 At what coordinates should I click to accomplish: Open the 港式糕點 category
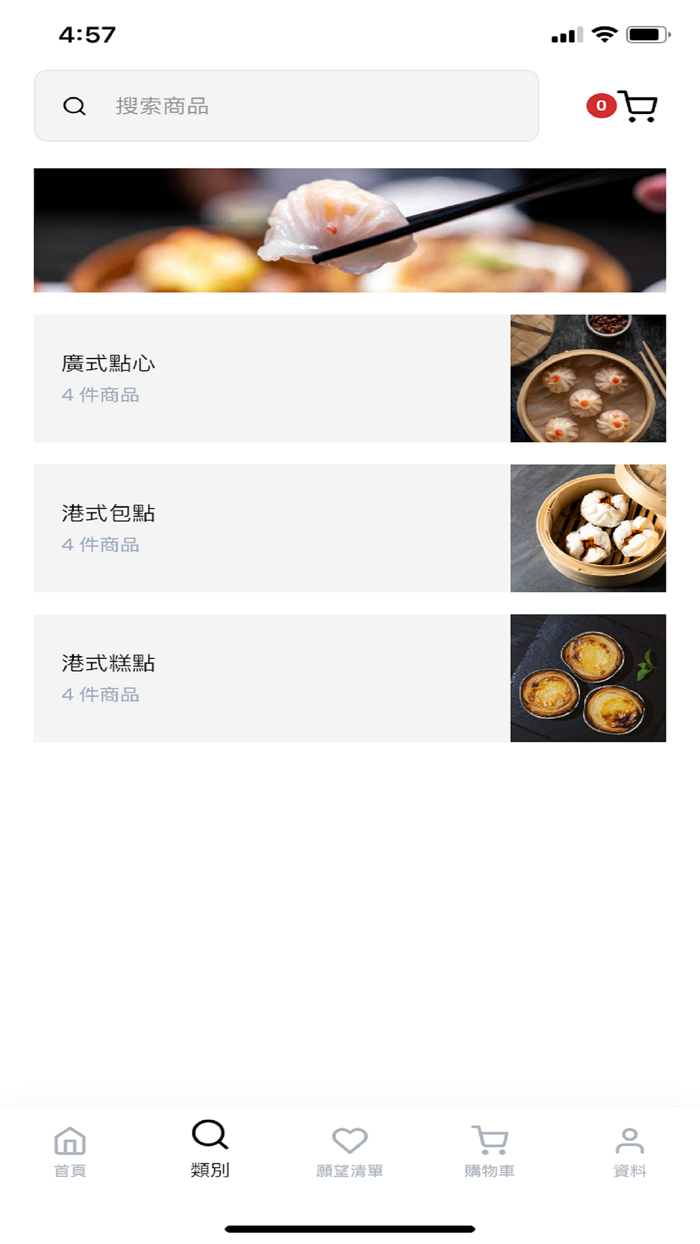coord(349,678)
